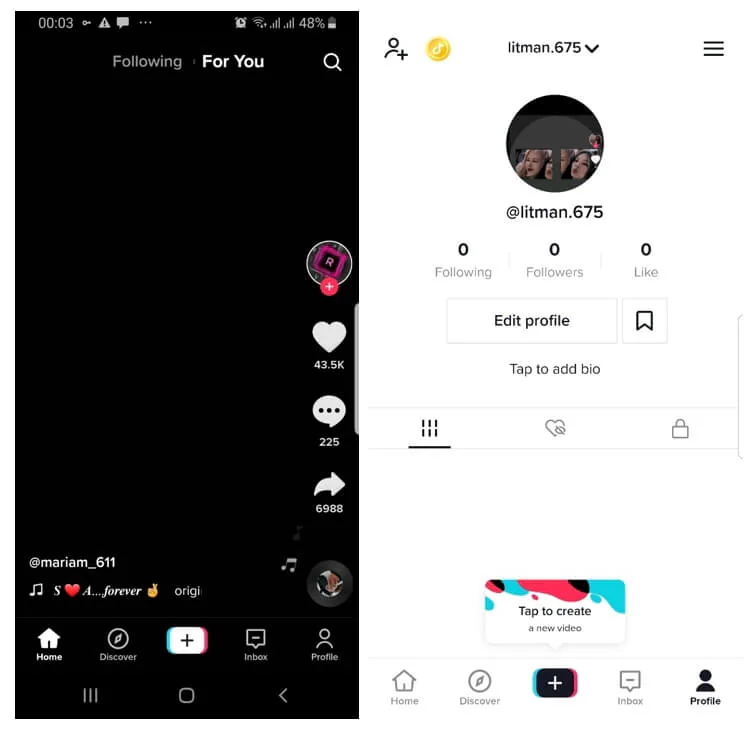Open the gold TikTok coin icon

pyautogui.click(x=438, y=49)
